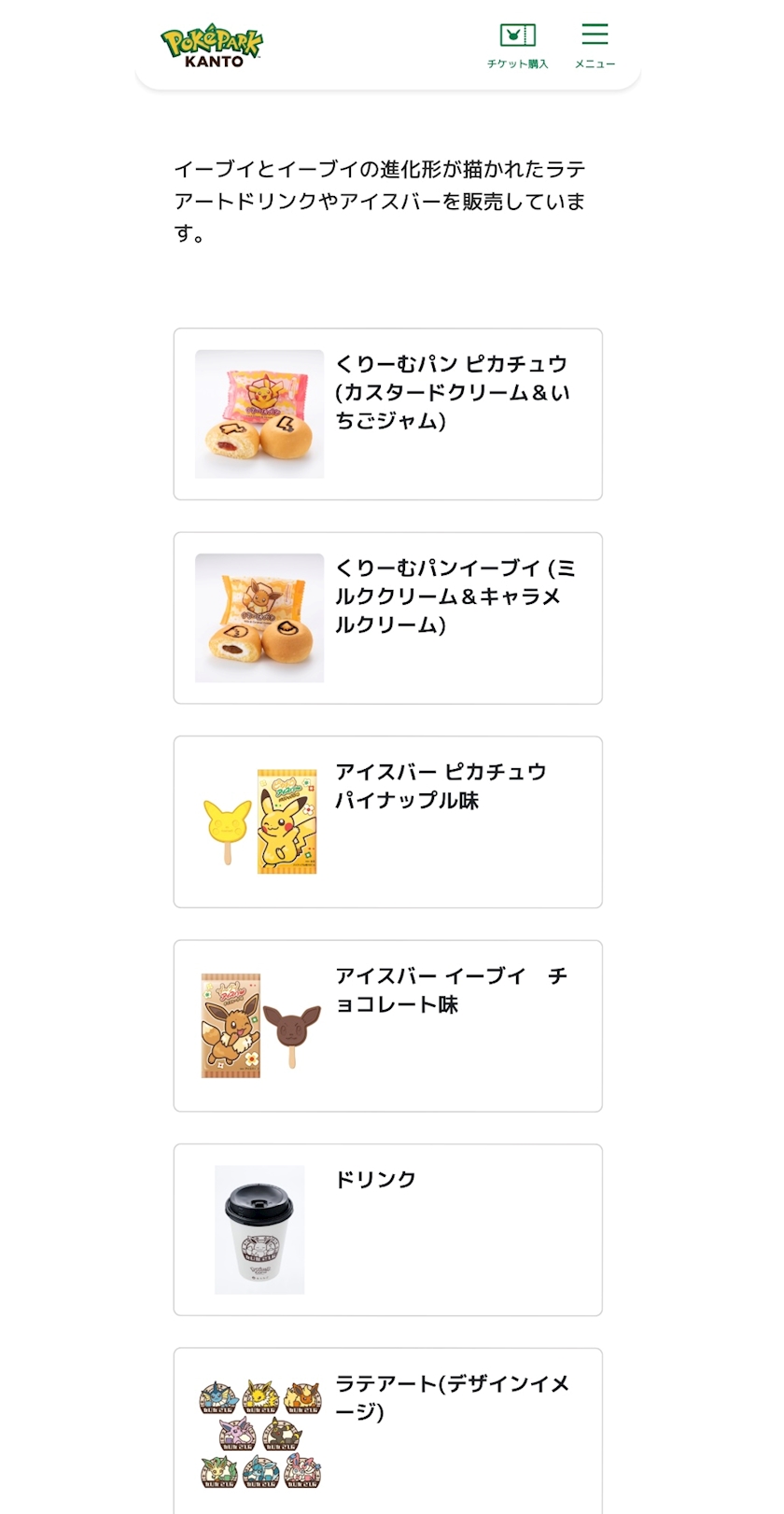Open the ラテアート(デザインイメージ) card
784x1514 pixels.
point(387,1428)
